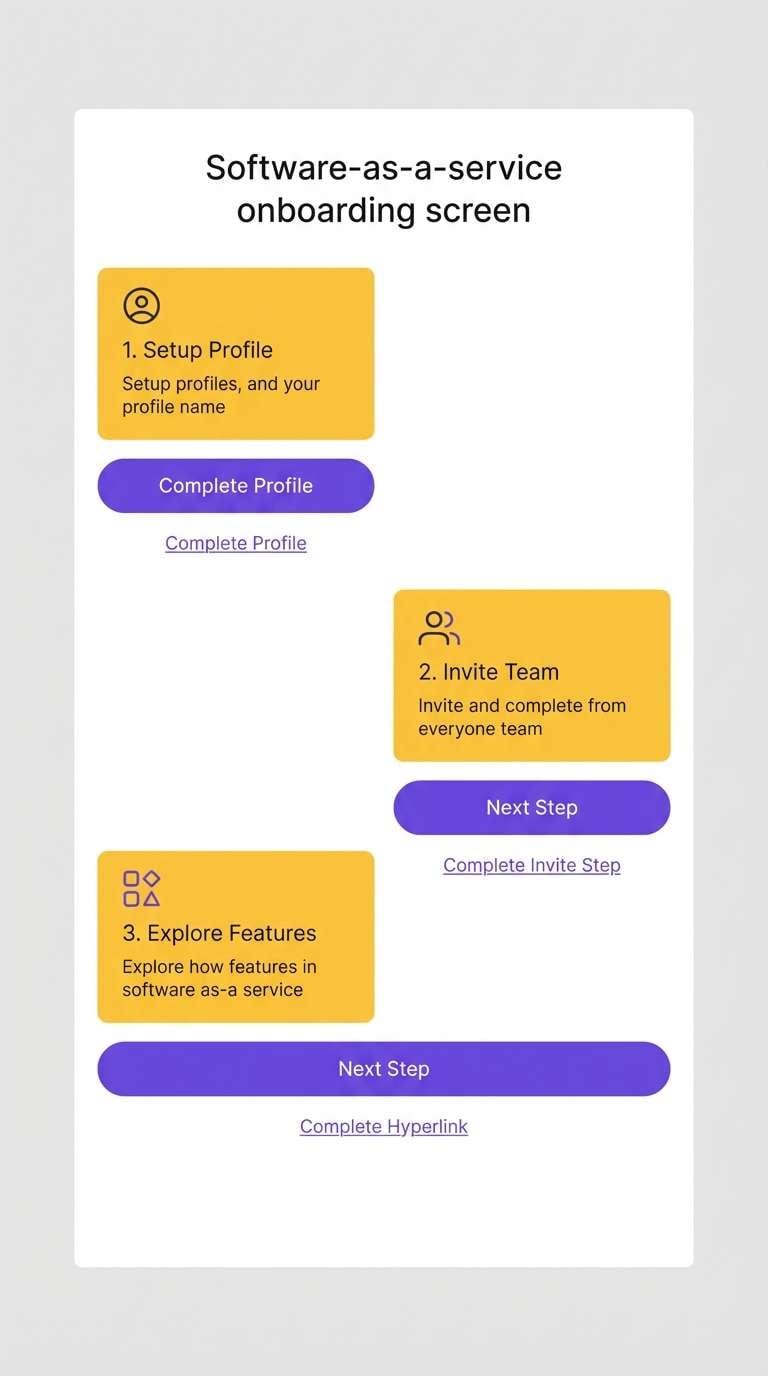Screen dimensions: 768x1376
Task: Click the circle person icon on Setup Profile card
Action: pyautogui.click(x=140, y=306)
